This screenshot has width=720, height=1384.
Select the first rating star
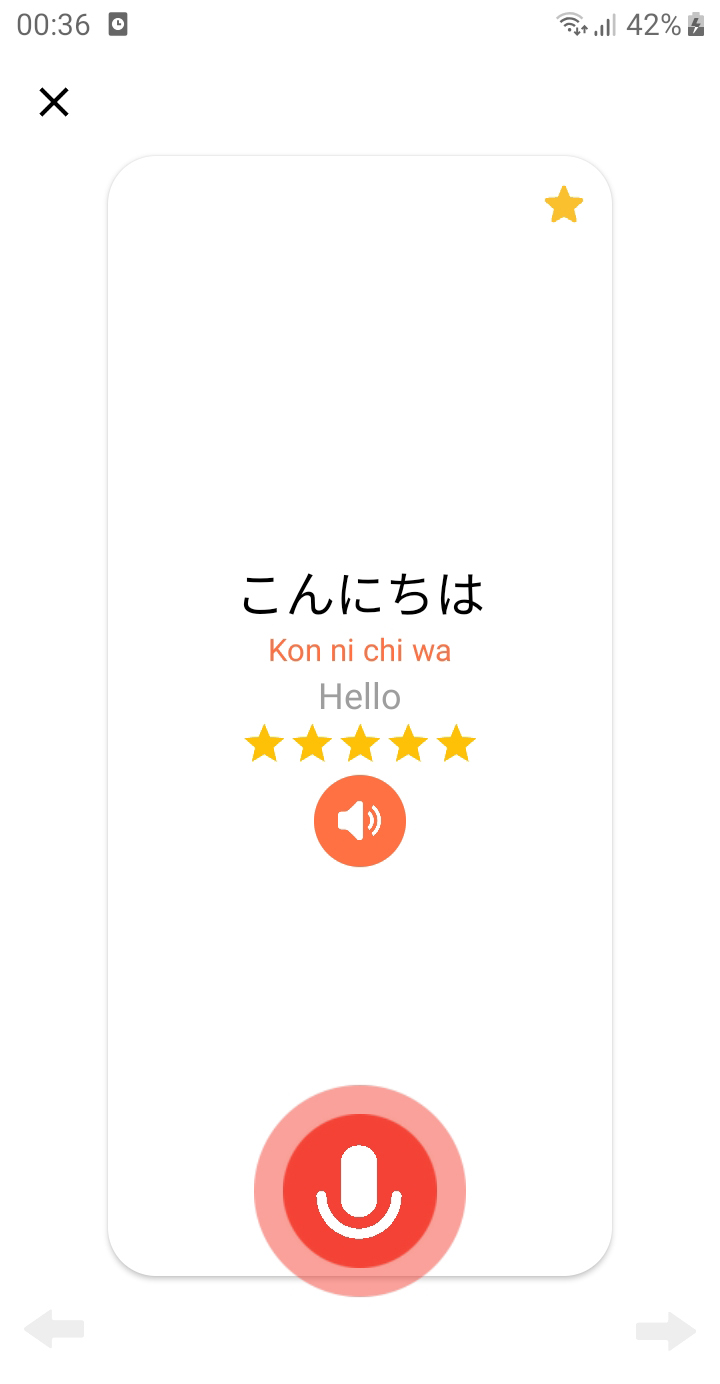264,743
